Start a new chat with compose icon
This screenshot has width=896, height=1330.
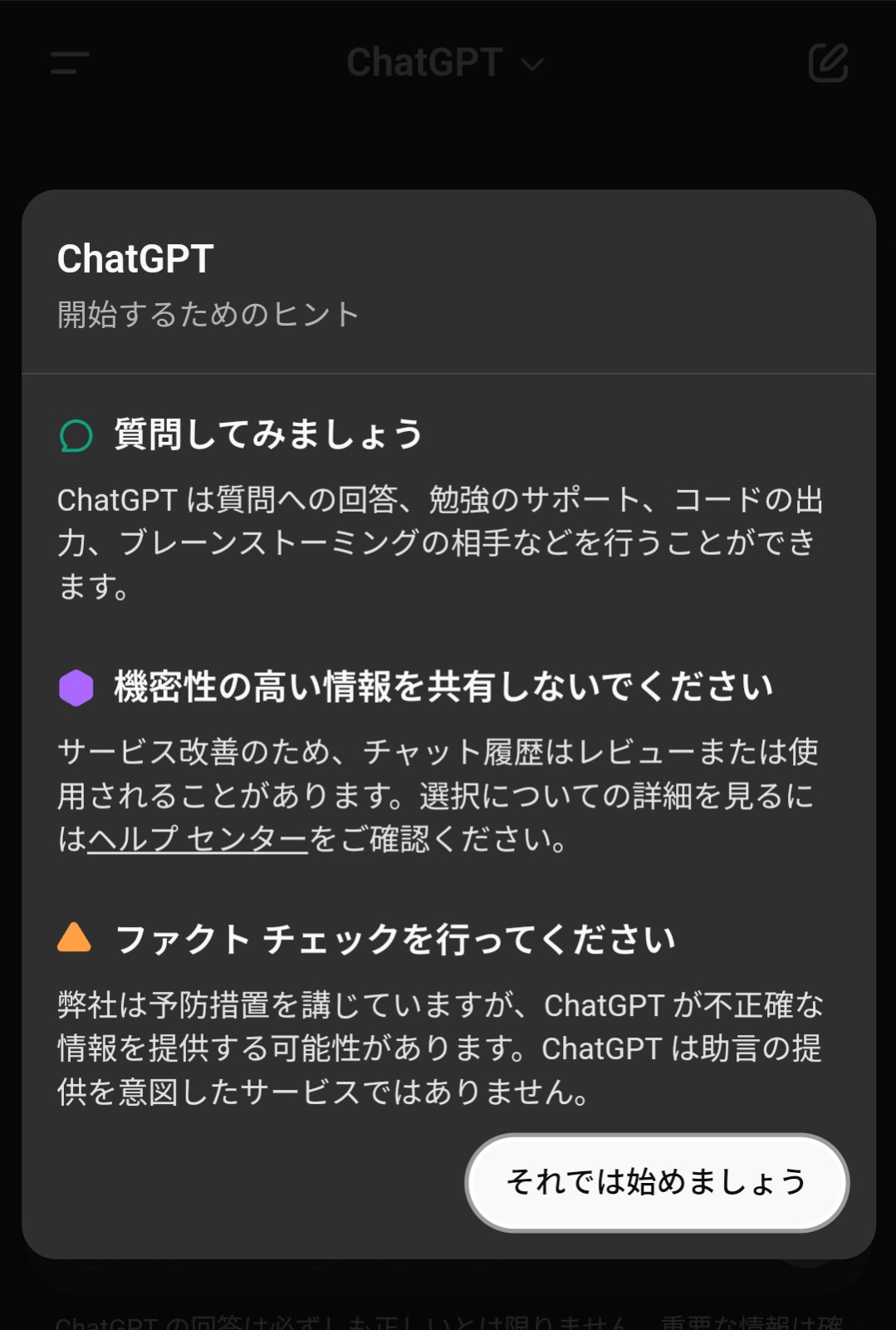(x=828, y=63)
